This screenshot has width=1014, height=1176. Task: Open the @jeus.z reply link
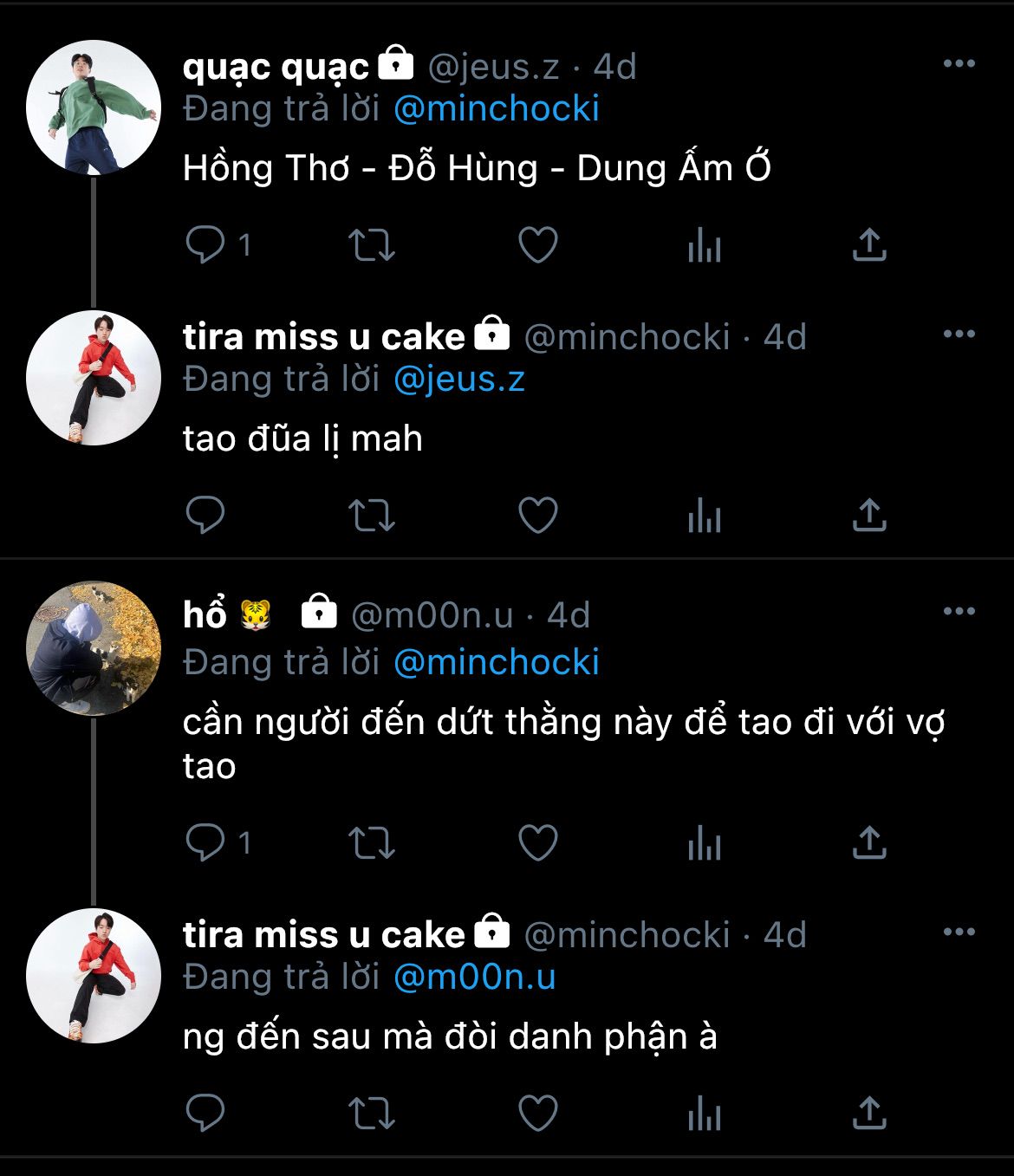point(459,380)
